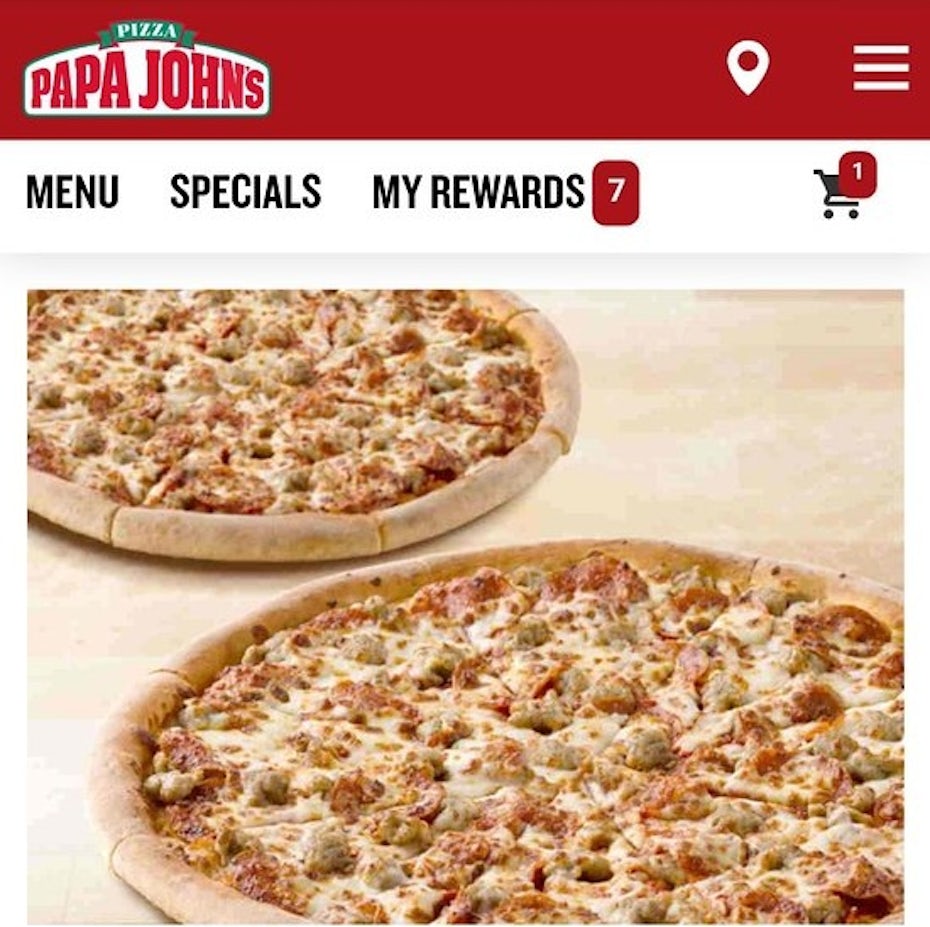Open the pizza promo banner
930x927 pixels.
tap(465, 605)
